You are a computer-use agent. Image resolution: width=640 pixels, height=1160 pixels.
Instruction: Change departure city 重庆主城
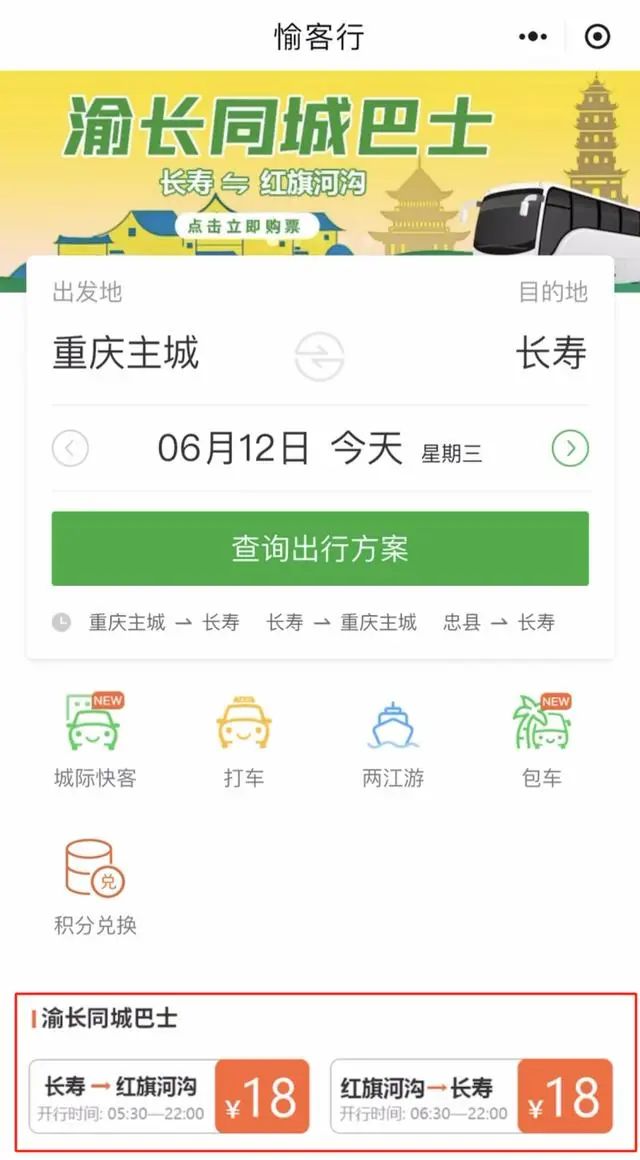pyautogui.click(x=126, y=353)
